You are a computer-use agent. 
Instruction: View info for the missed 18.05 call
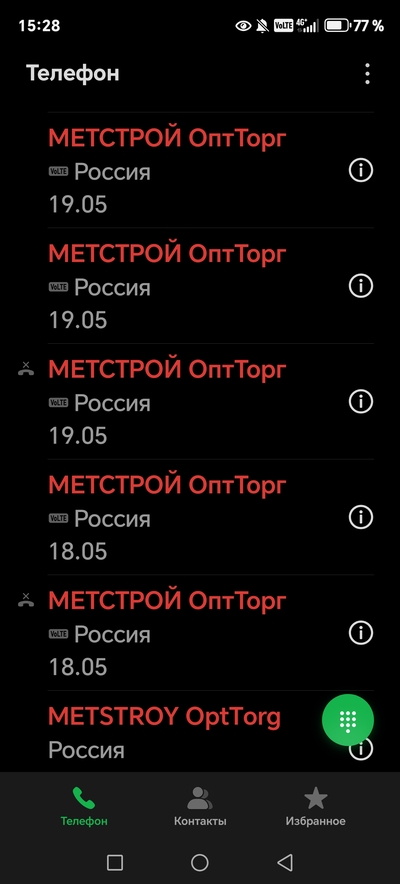[x=361, y=633]
